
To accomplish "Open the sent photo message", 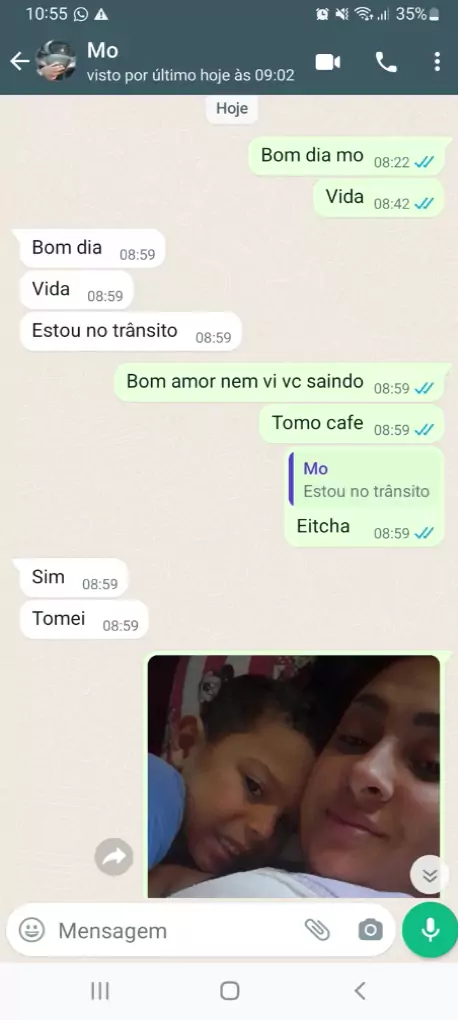I will tap(293, 777).
